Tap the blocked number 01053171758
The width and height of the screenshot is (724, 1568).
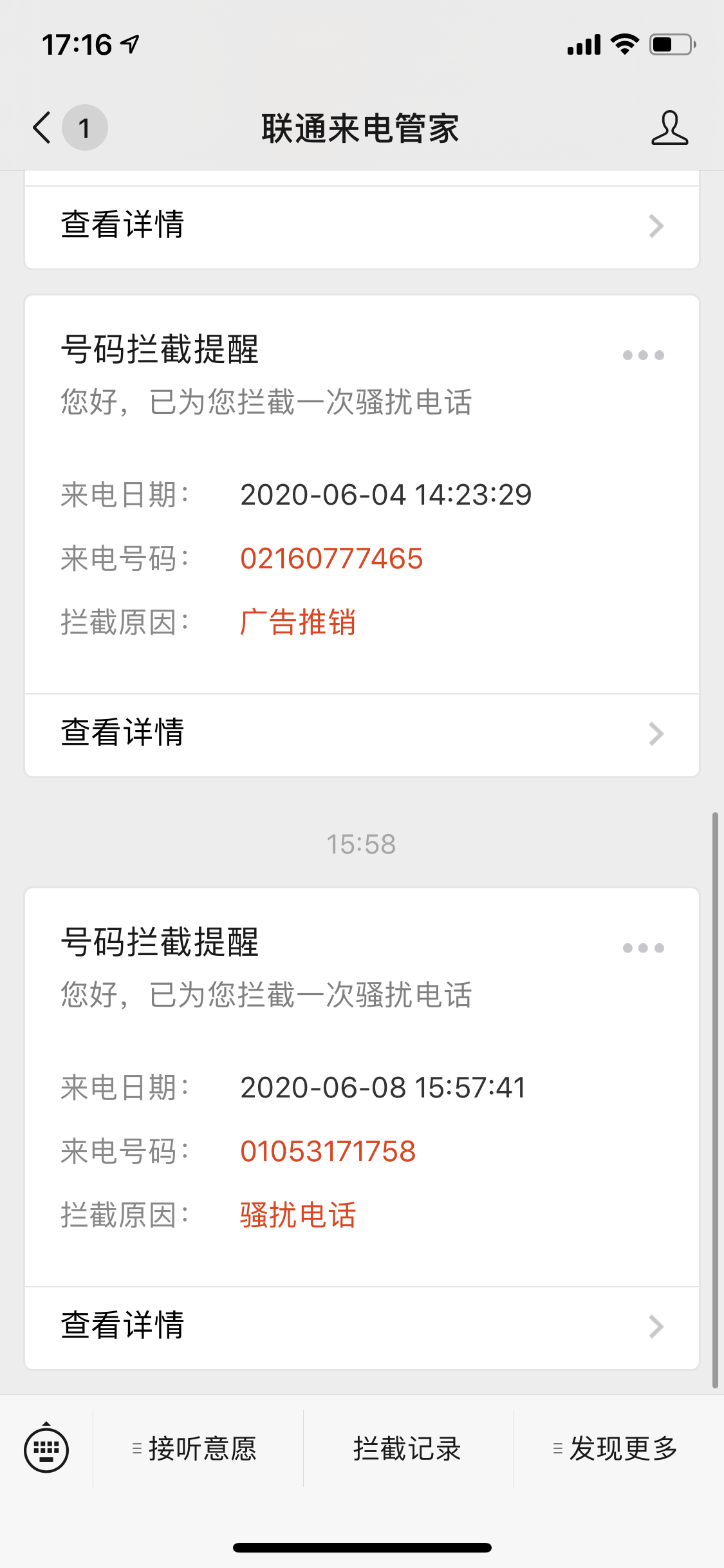click(328, 1152)
